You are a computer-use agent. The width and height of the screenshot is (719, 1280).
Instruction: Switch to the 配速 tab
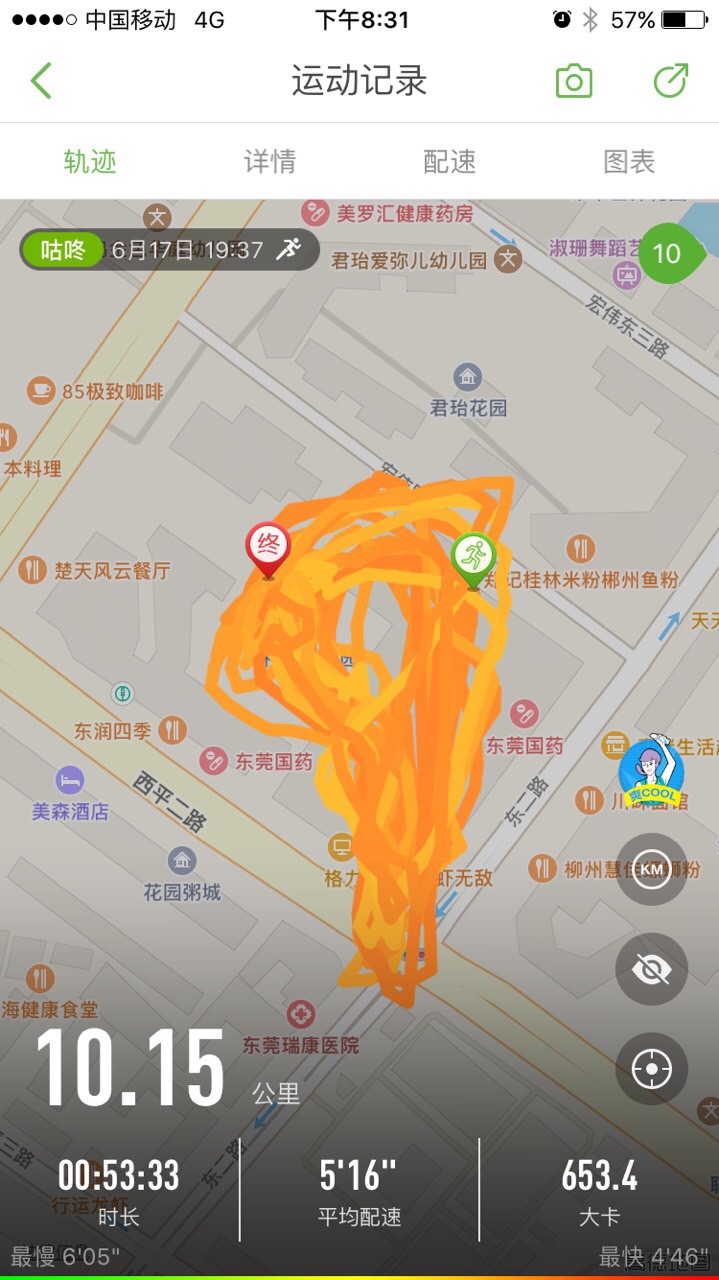(449, 162)
